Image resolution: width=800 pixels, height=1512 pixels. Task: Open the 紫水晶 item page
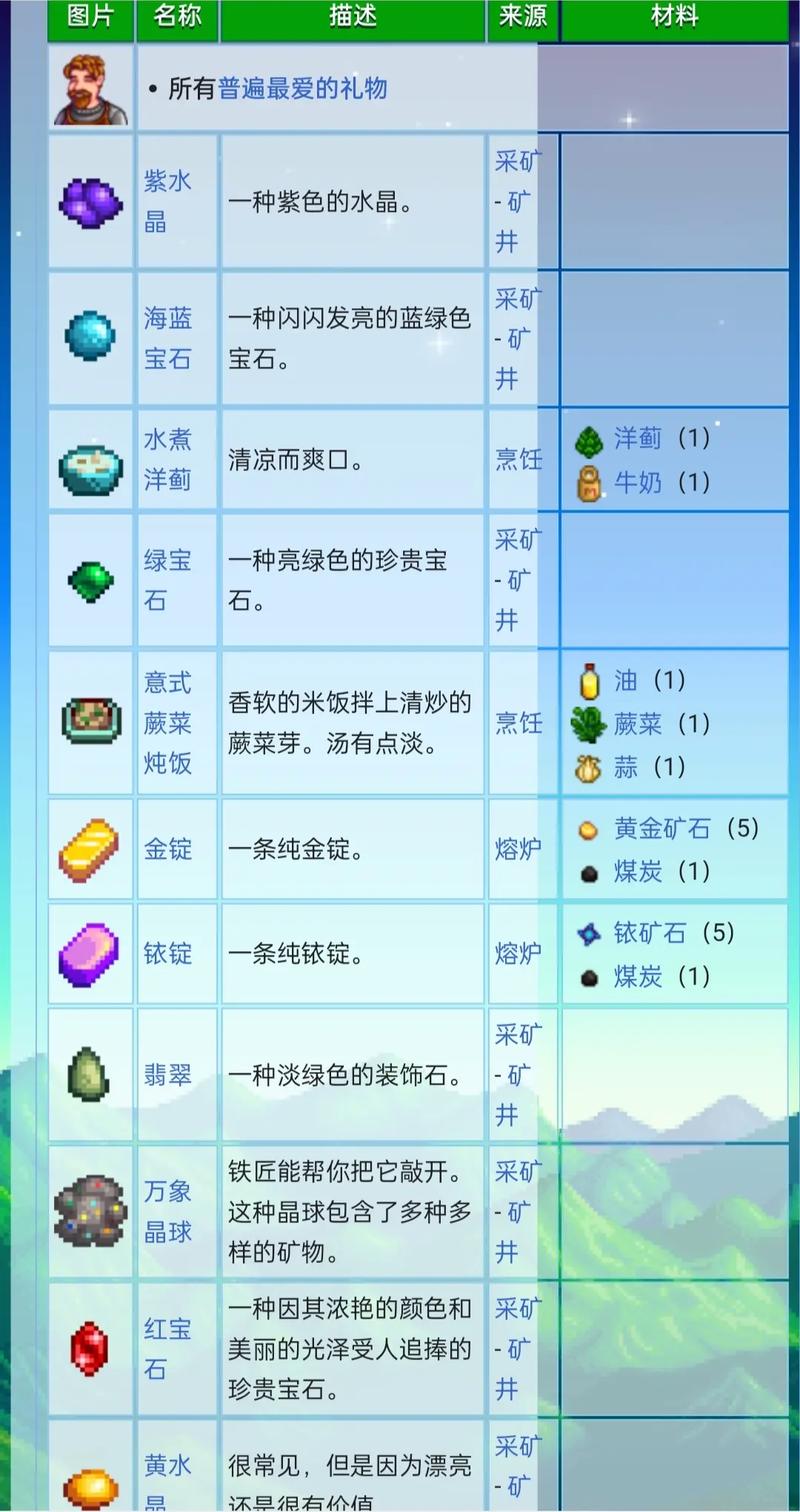[x=167, y=201]
